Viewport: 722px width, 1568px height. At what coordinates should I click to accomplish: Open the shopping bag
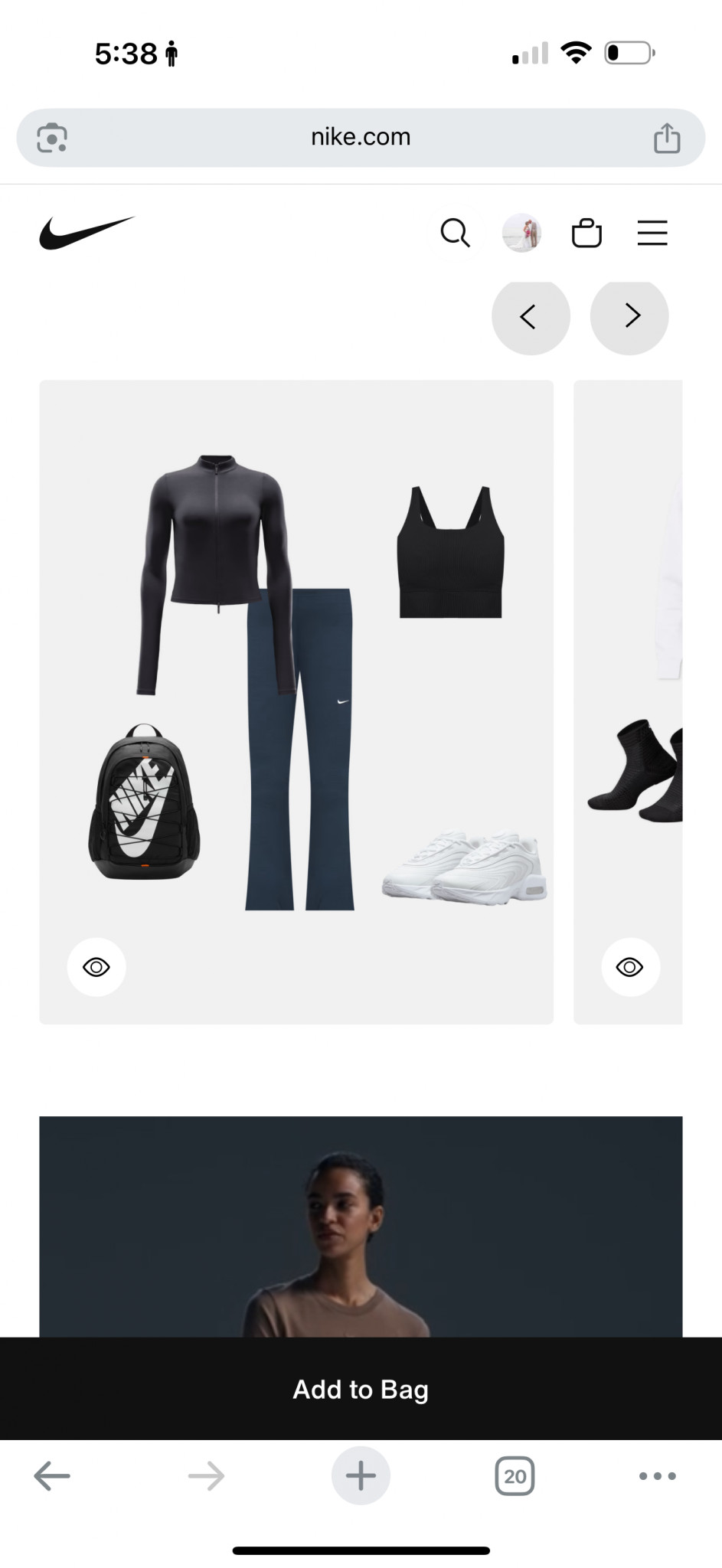[x=586, y=233]
